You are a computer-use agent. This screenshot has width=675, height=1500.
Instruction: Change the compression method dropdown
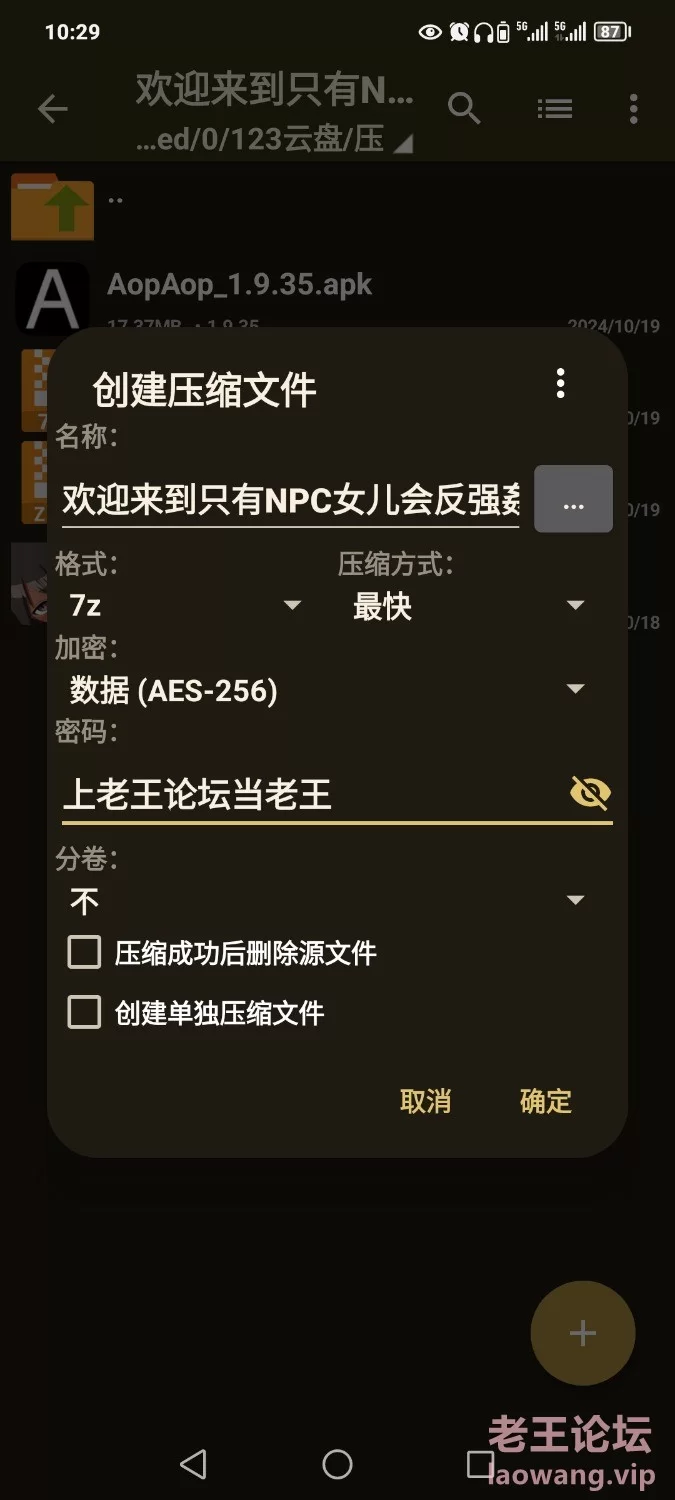[468, 605]
